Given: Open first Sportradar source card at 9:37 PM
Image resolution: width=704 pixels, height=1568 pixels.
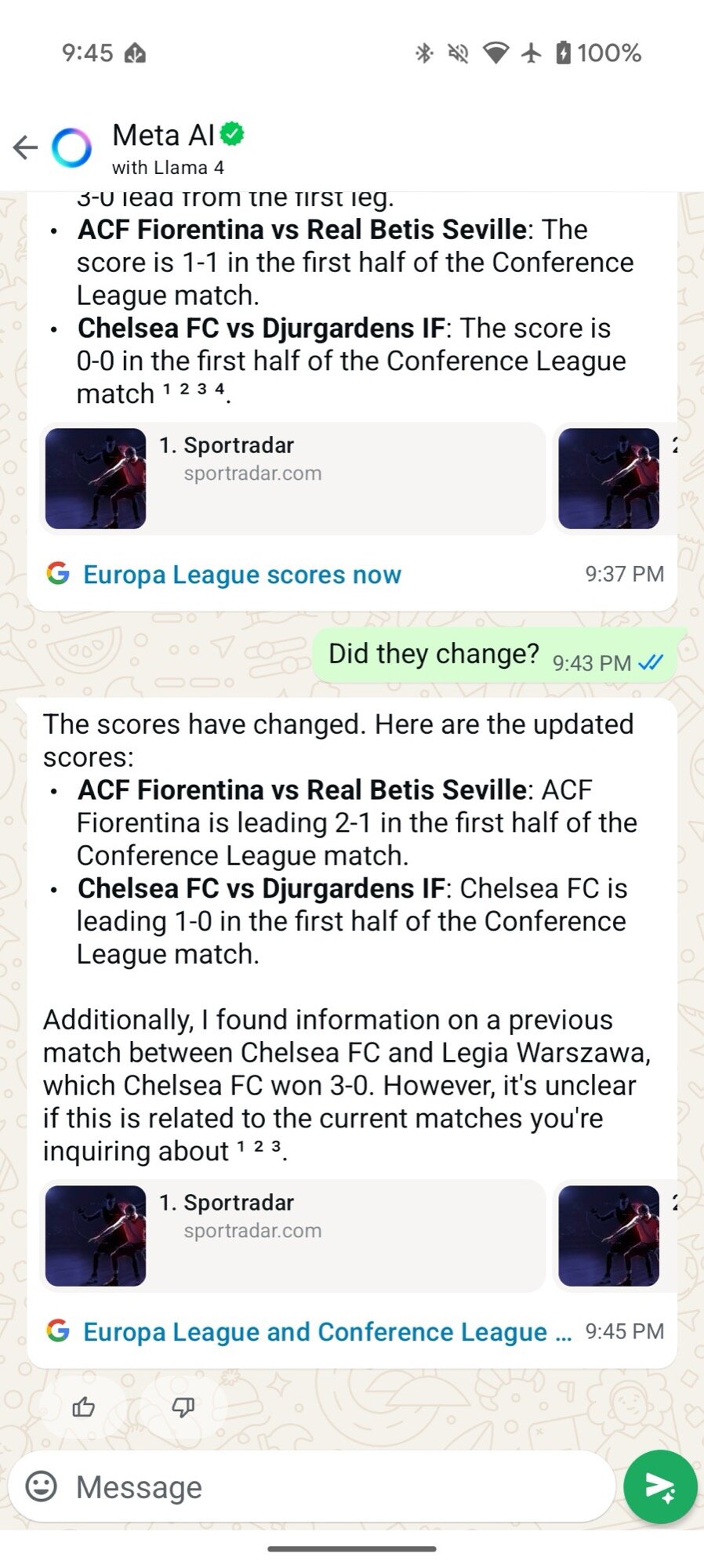Looking at the screenshot, I should [x=292, y=479].
